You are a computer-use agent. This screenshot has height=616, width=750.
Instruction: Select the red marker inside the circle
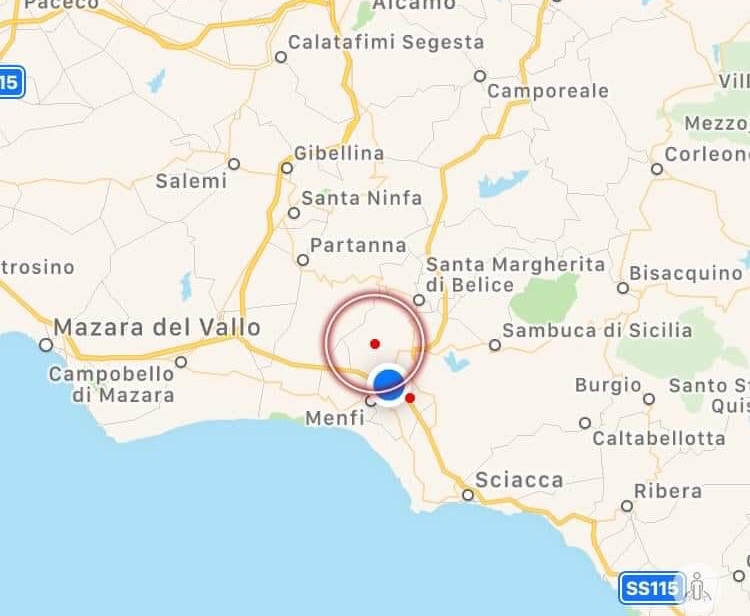[375, 344]
